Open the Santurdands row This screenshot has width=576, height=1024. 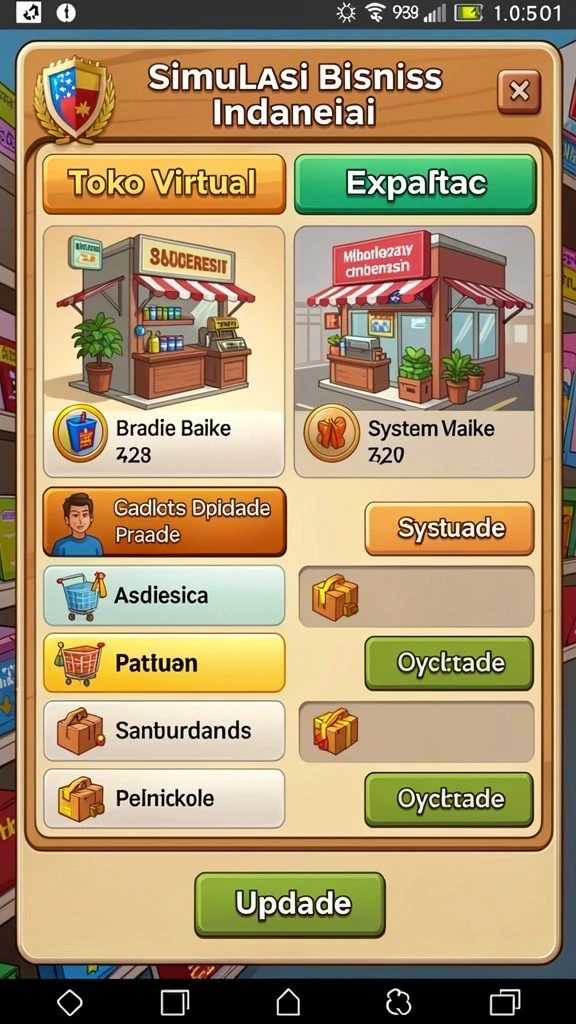pyautogui.click(x=164, y=731)
